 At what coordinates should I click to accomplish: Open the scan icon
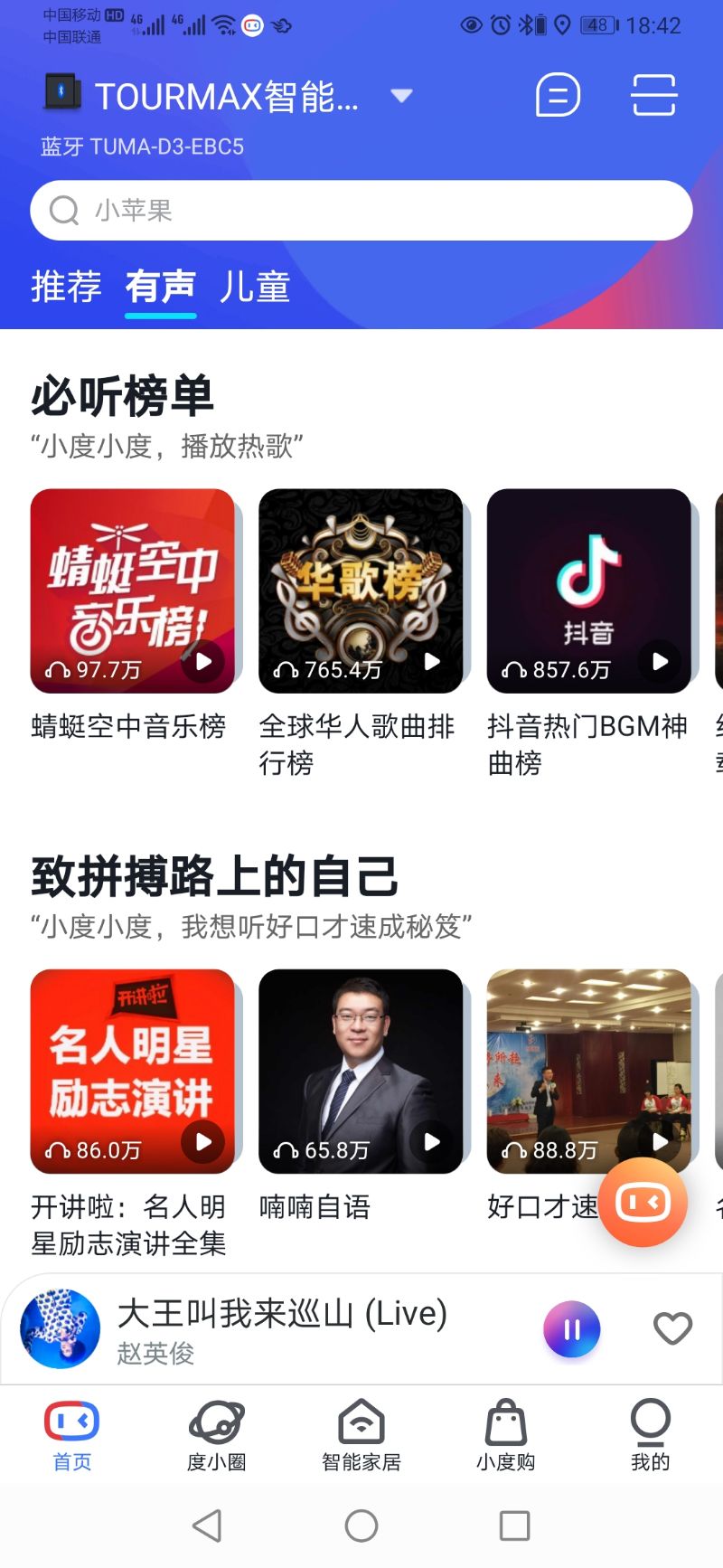tap(653, 95)
